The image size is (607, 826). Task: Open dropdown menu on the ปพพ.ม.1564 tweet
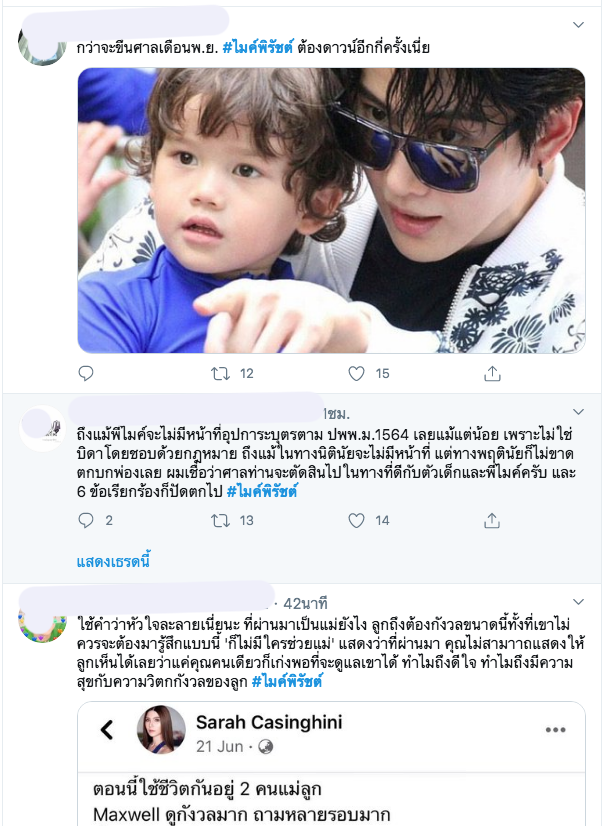coord(578,412)
